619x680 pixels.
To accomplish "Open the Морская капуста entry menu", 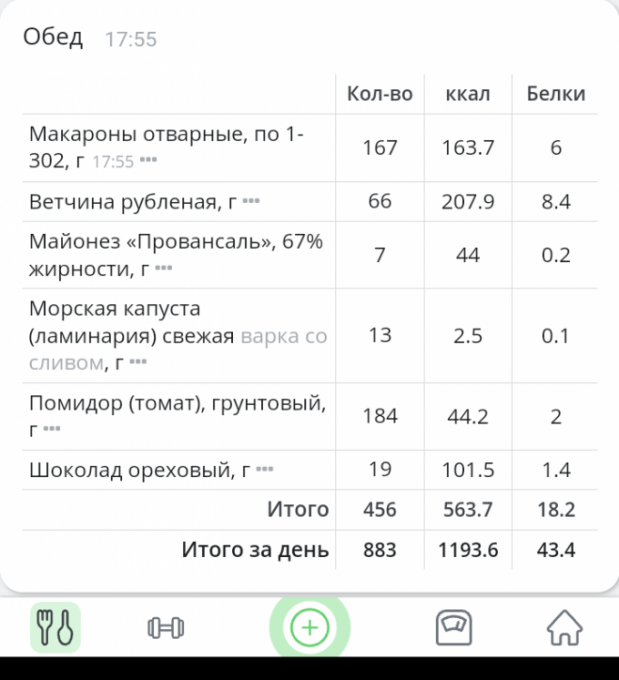I will point(138,363).
